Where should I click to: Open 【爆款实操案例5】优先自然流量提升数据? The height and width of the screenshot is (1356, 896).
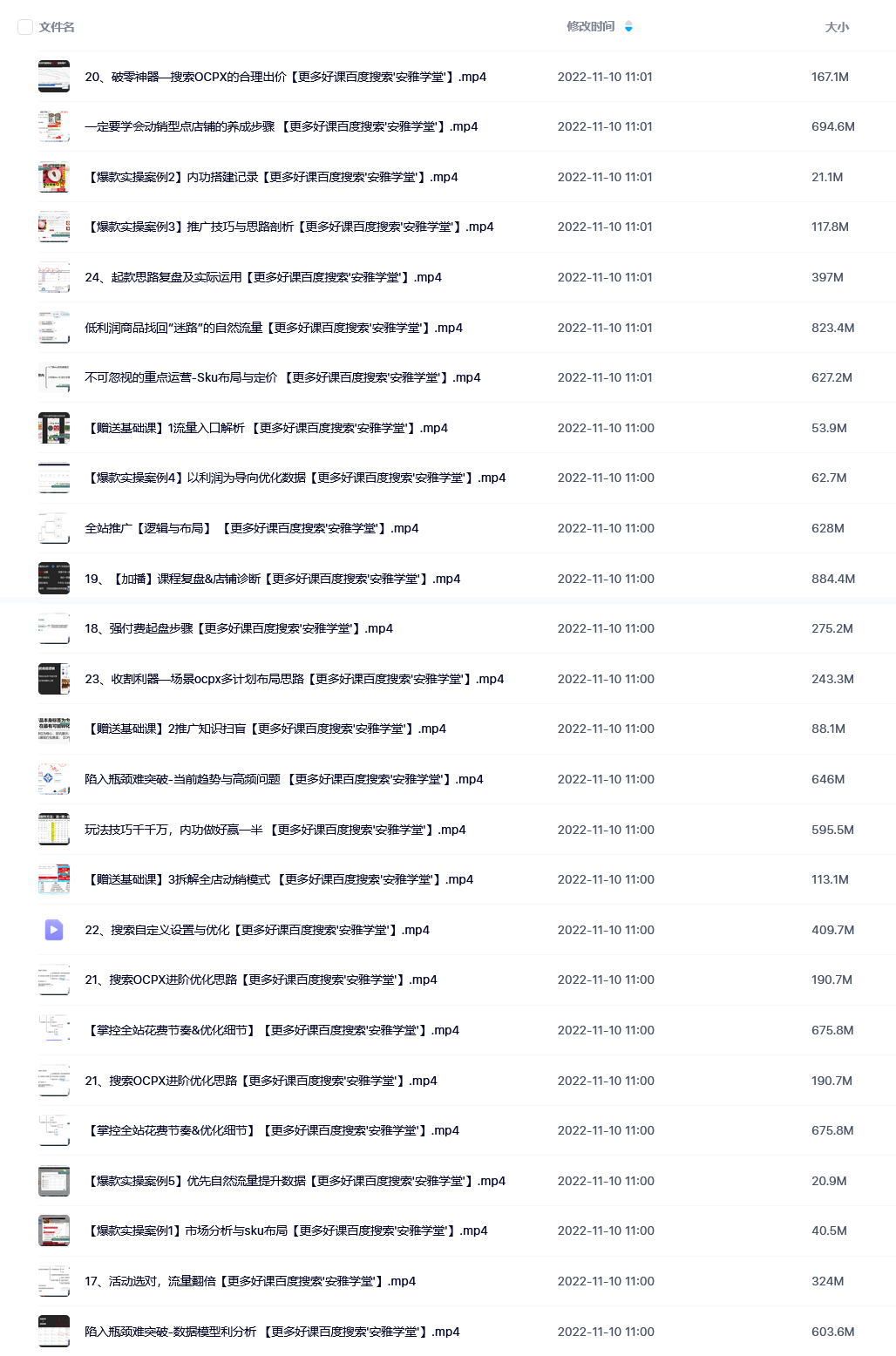point(295,1181)
